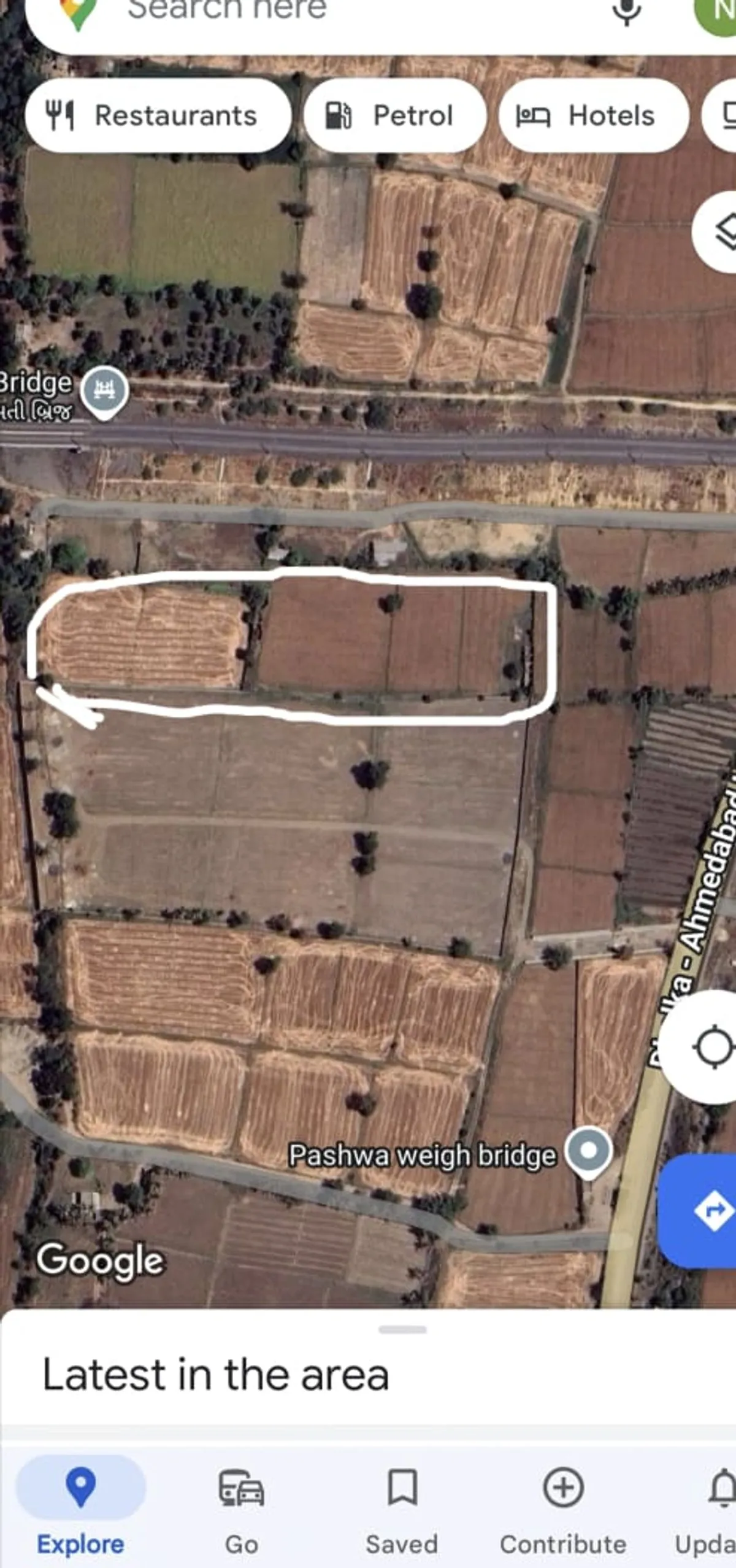Image resolution: width=736 pixels, height=1568 pixels.
Task: Select the Hotels chip
Action: pyautogui.click(x=593, y=115)
